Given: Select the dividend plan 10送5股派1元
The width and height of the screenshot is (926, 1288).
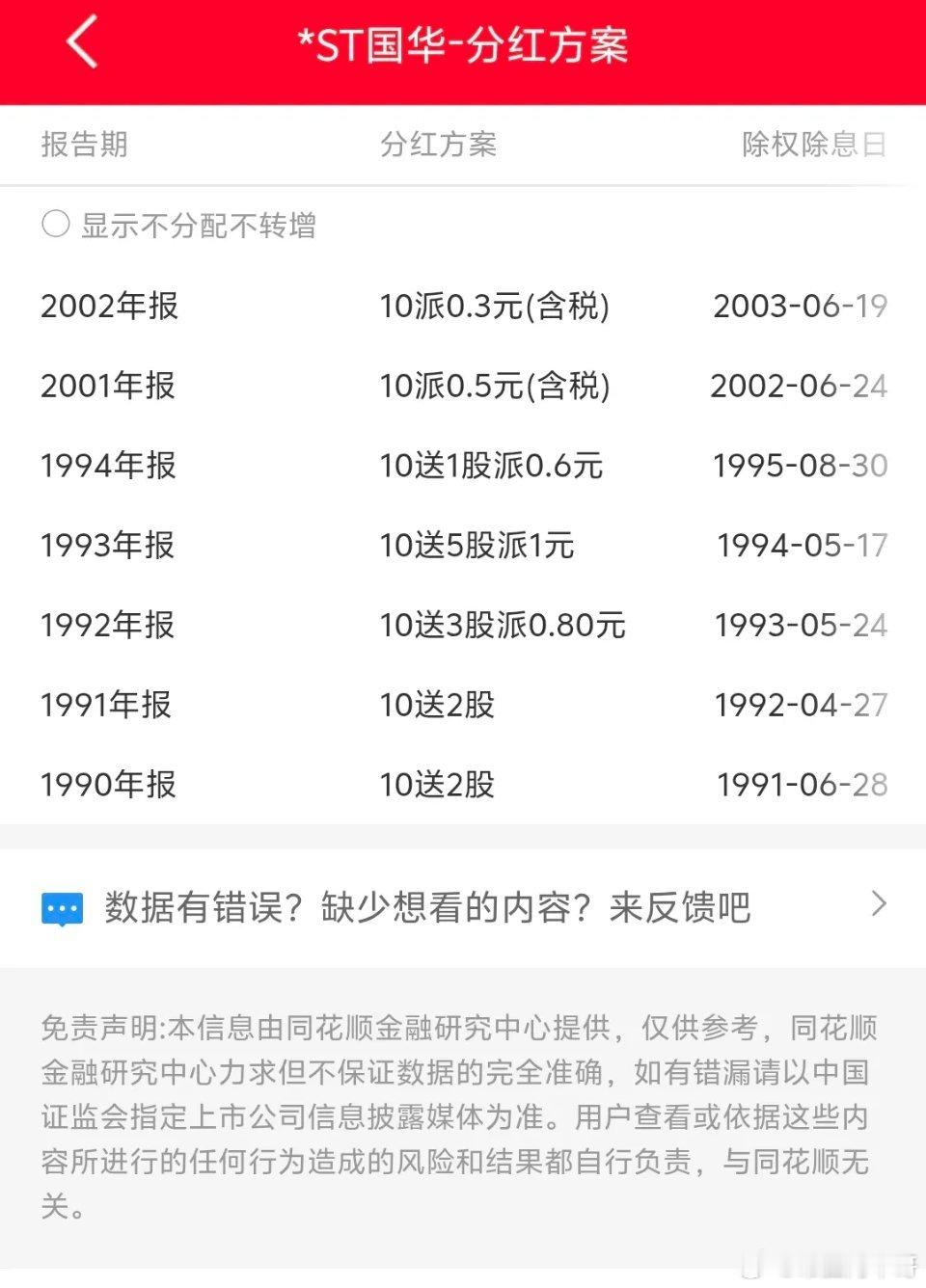Looking at the screenshot, I should pos(477,546).
